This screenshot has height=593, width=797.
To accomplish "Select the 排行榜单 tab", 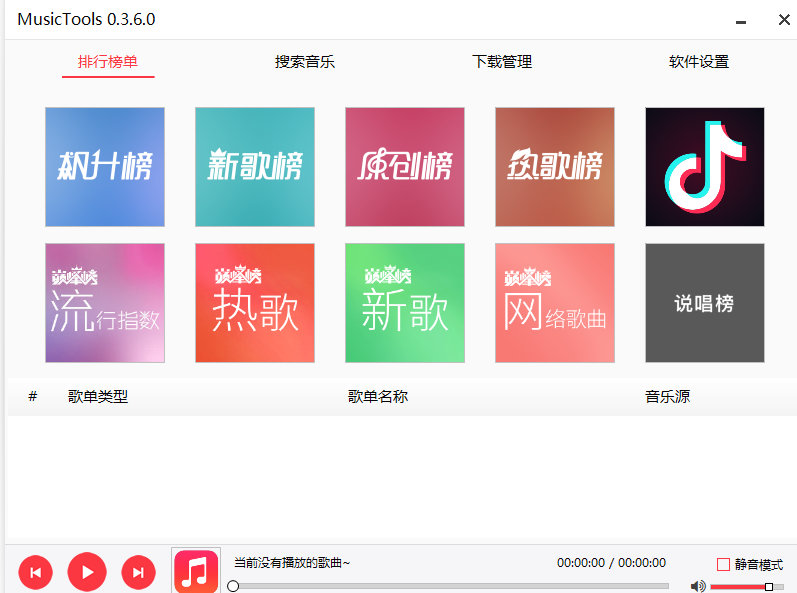I will click(108, 62).
